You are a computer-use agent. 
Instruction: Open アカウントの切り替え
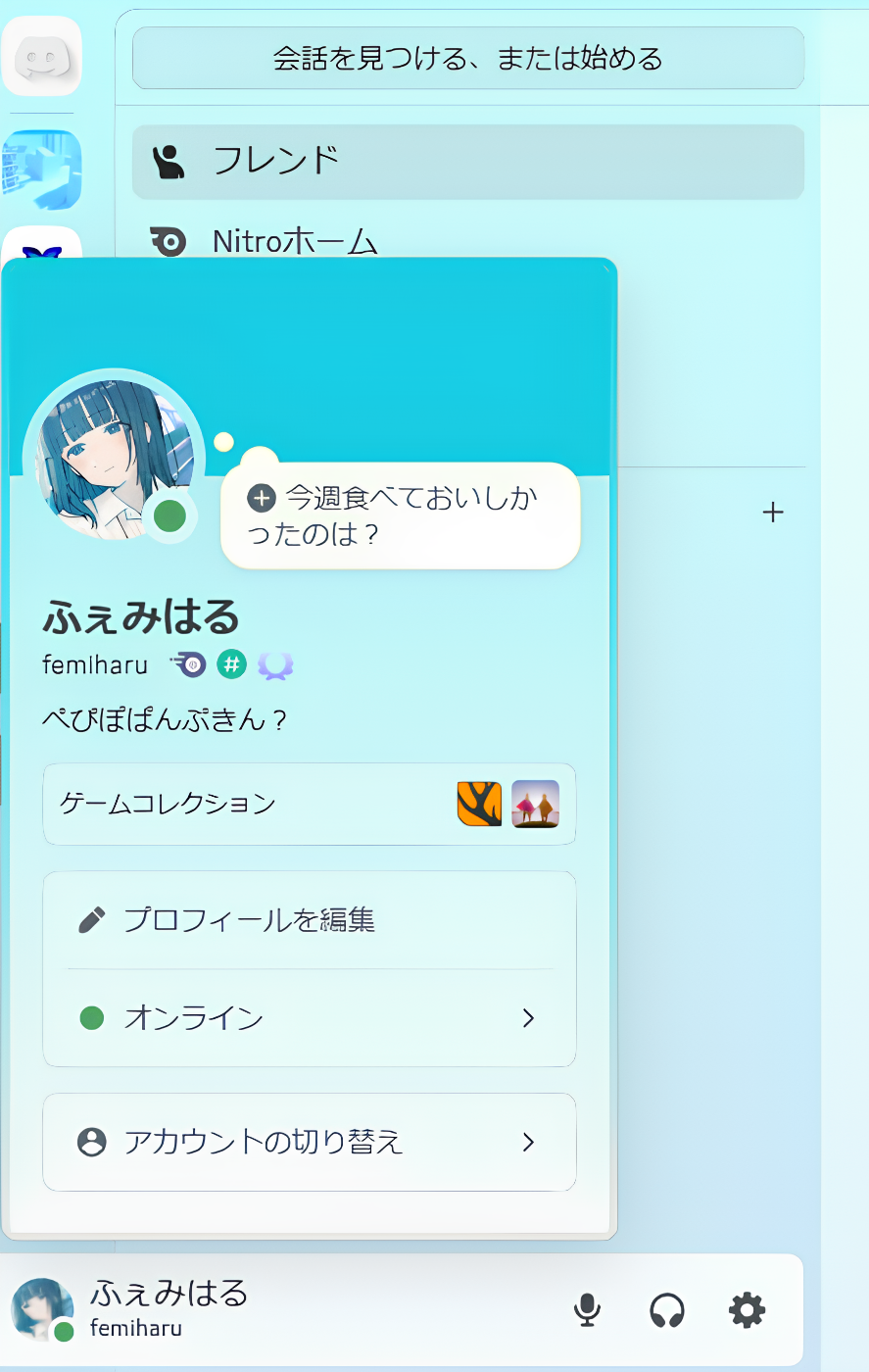[309, 1142]
